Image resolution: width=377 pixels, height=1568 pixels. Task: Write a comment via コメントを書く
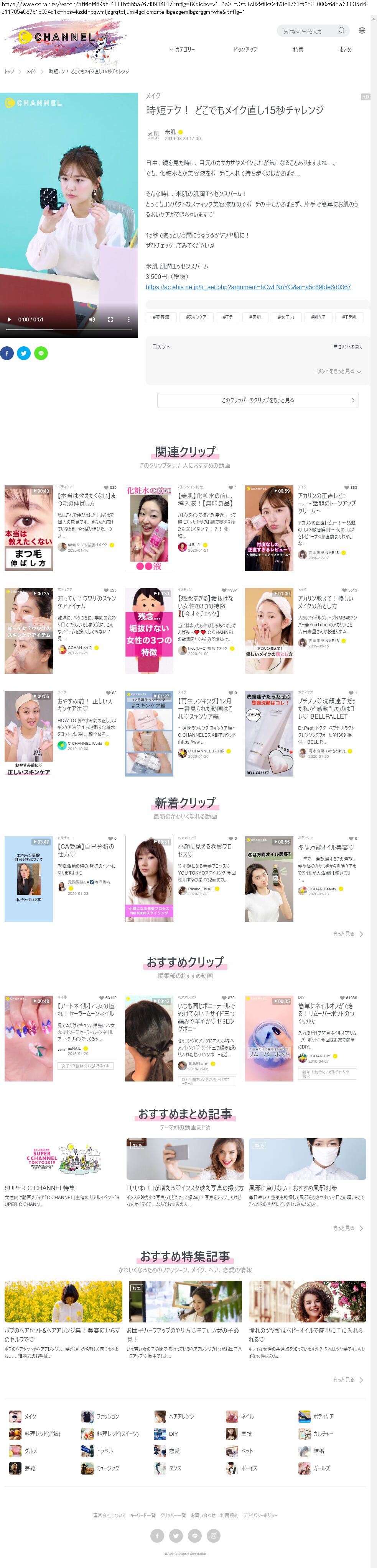[x=348, y=347]
